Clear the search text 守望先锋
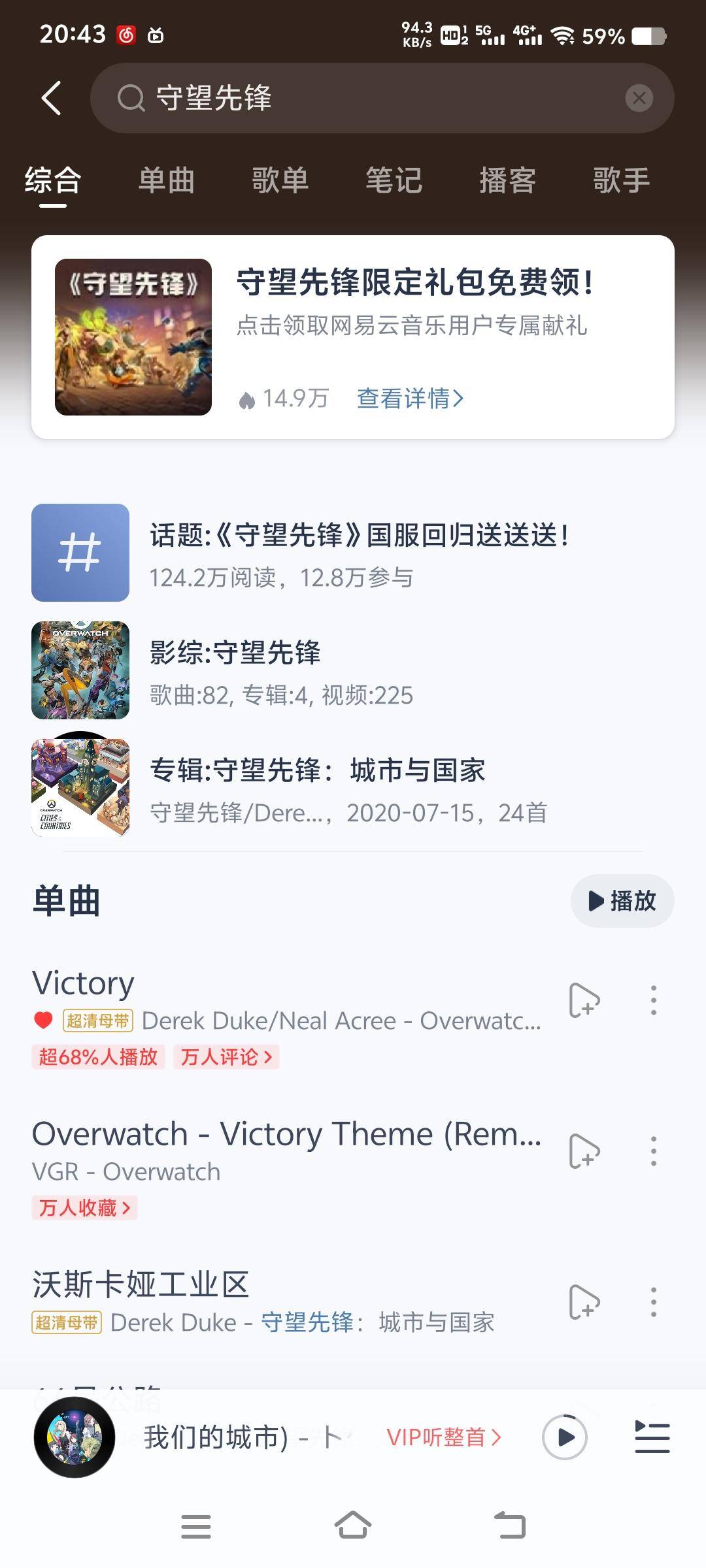This screenshot has width=706, height=1568. pyautogui.click(x=639, y=98)
